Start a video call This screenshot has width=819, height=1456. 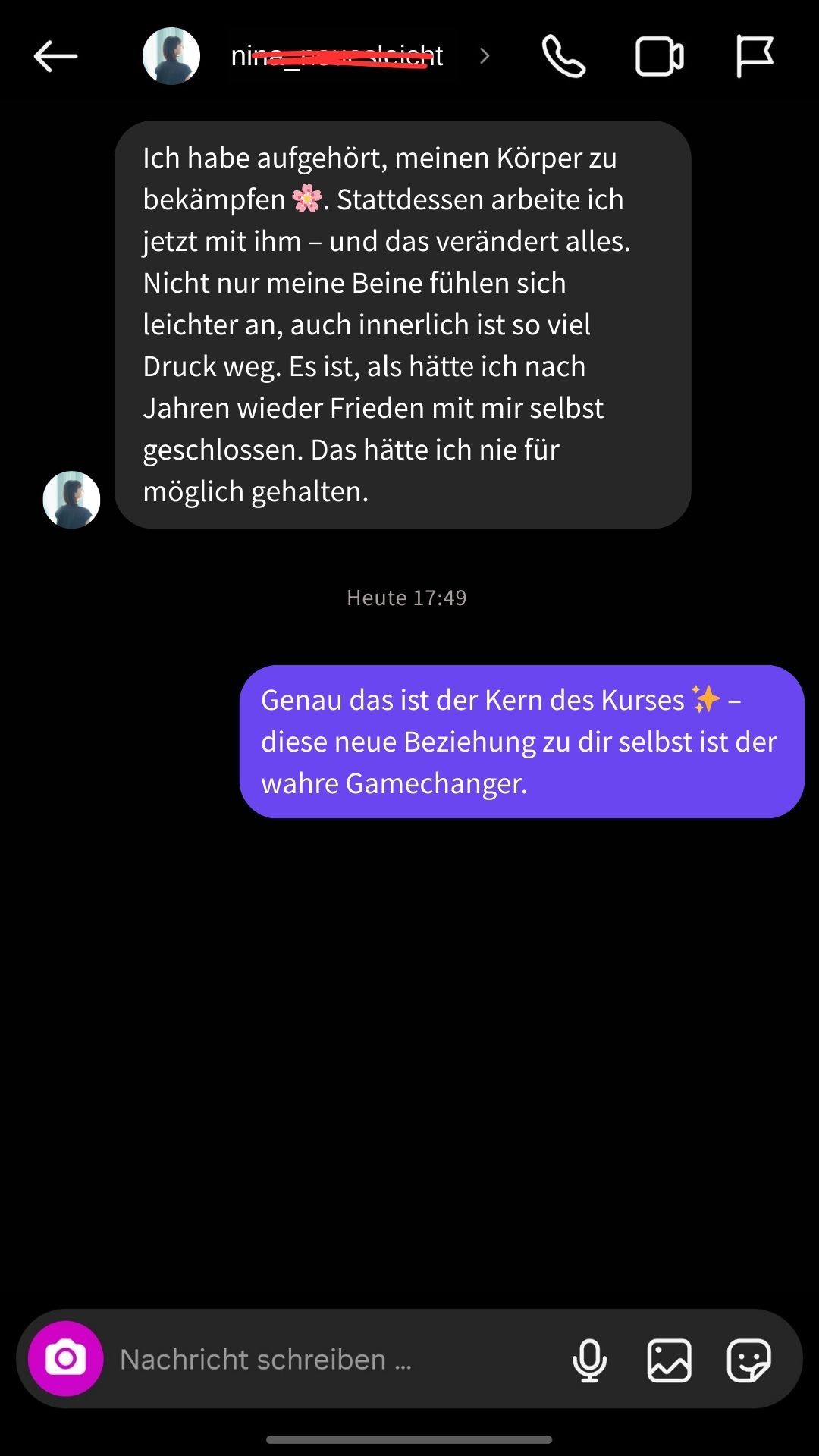[x=658, y=55]
